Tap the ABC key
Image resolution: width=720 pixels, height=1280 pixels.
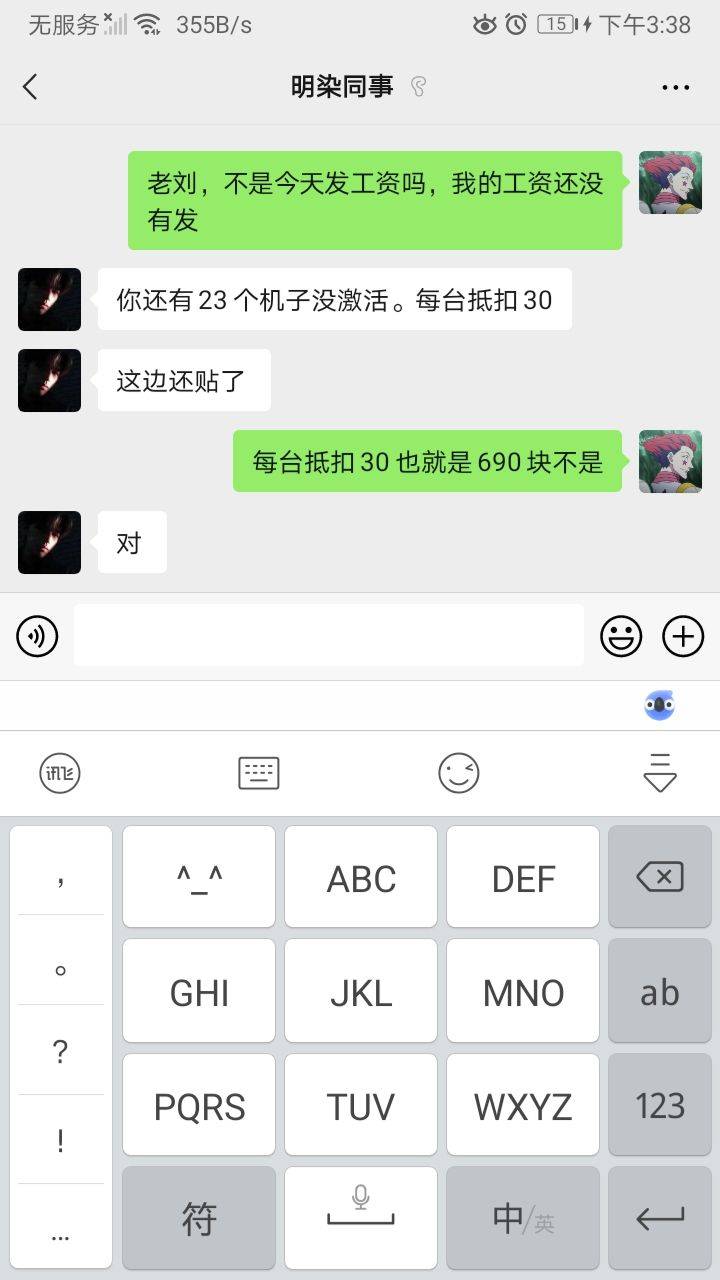pos(361,877)
